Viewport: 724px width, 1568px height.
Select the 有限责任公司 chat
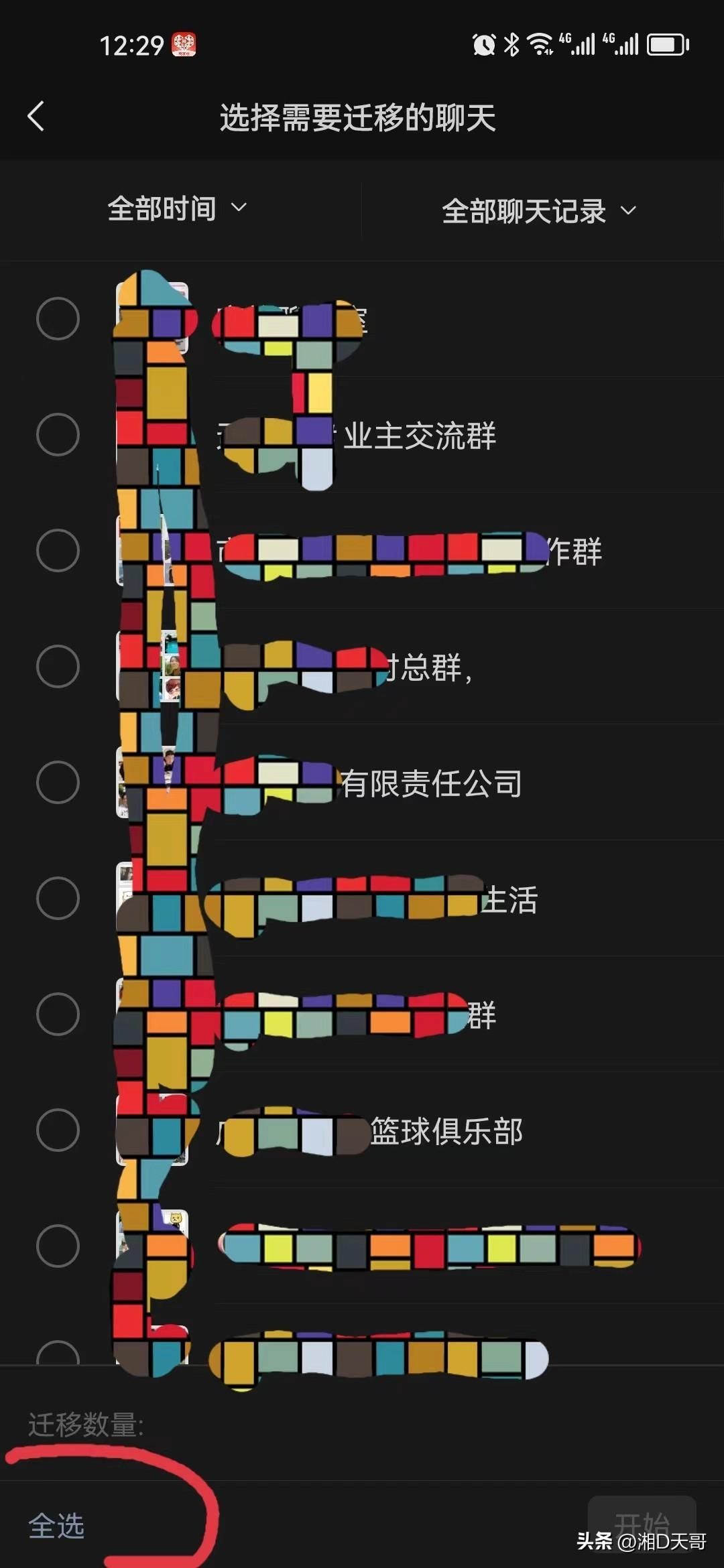tap(58, 783)
